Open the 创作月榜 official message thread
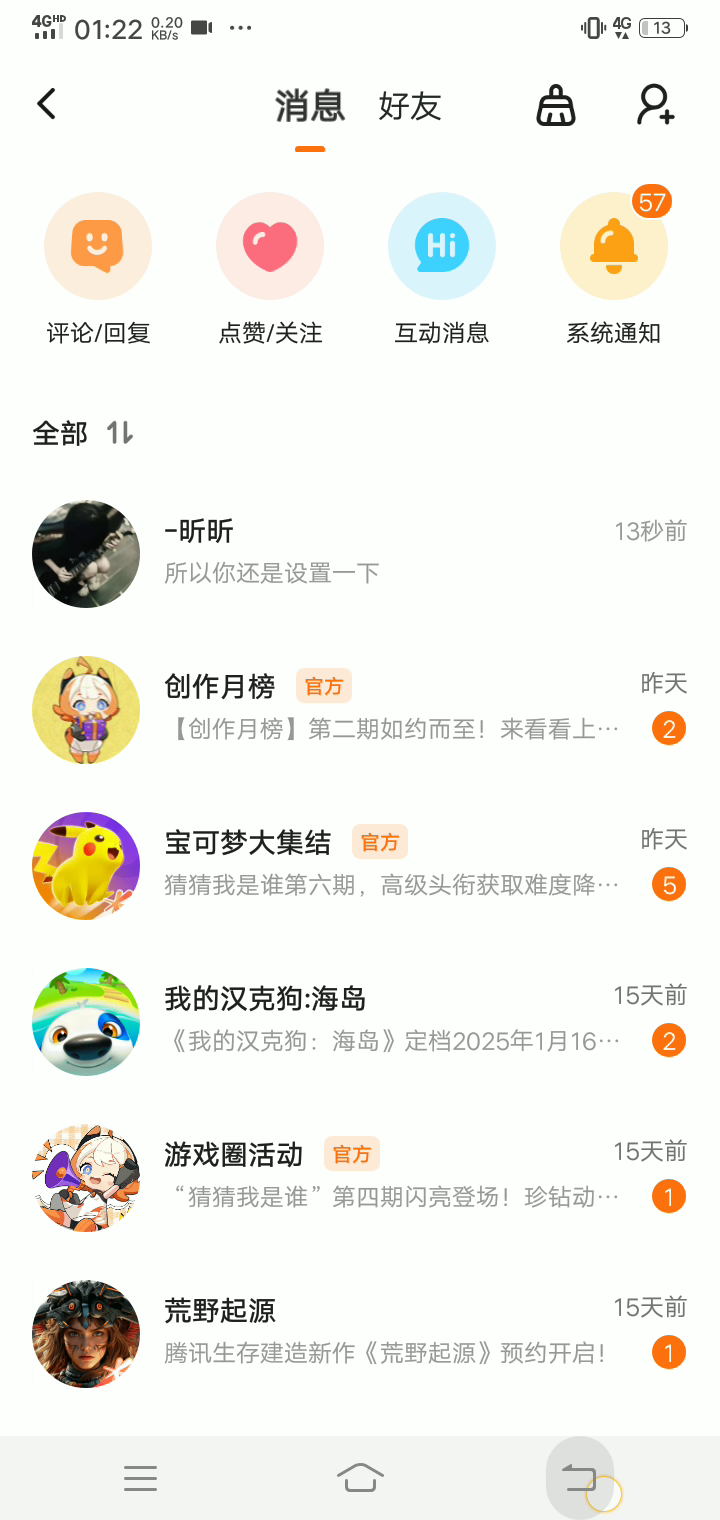720x1520 pixels. coord(360,709)
